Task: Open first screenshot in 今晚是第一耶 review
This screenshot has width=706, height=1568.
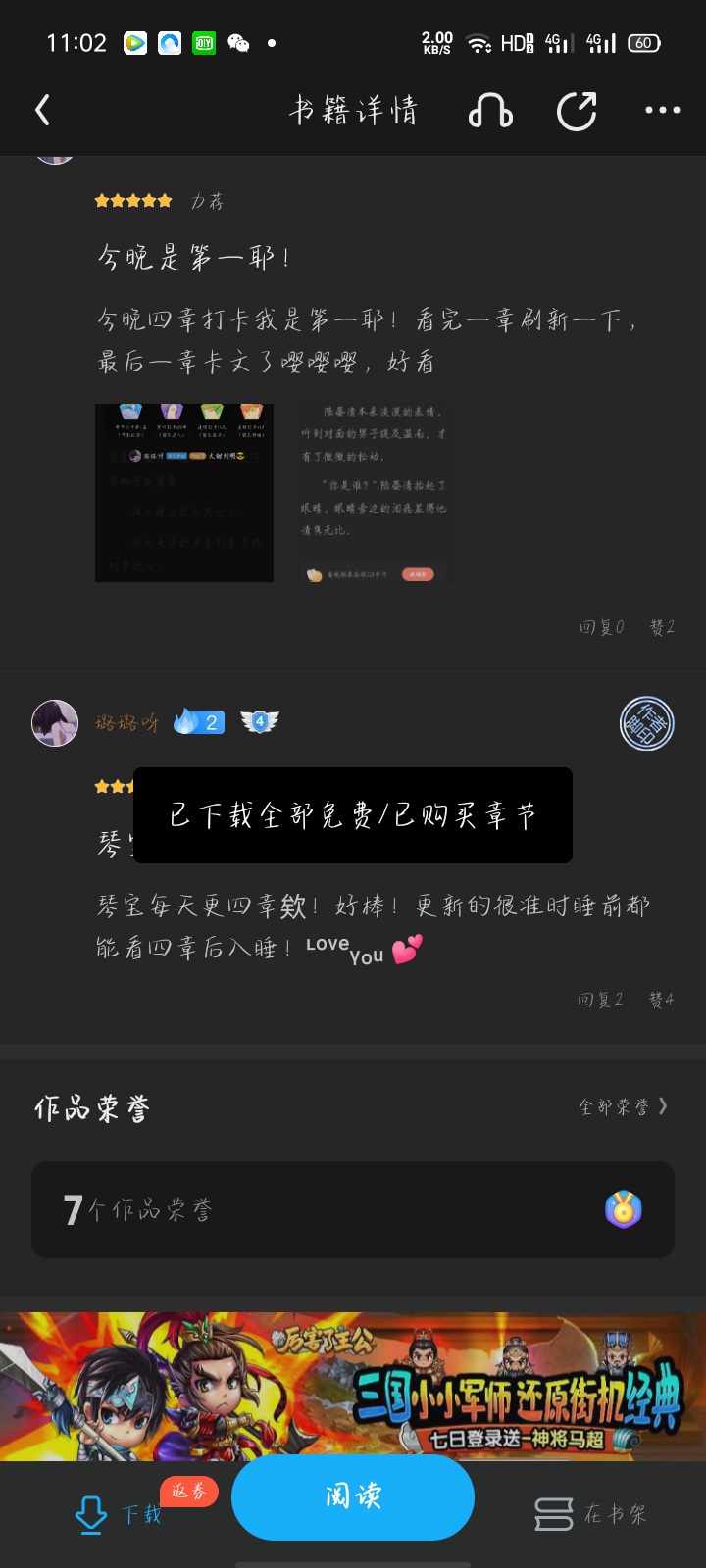Action: (x=184, y=492)
